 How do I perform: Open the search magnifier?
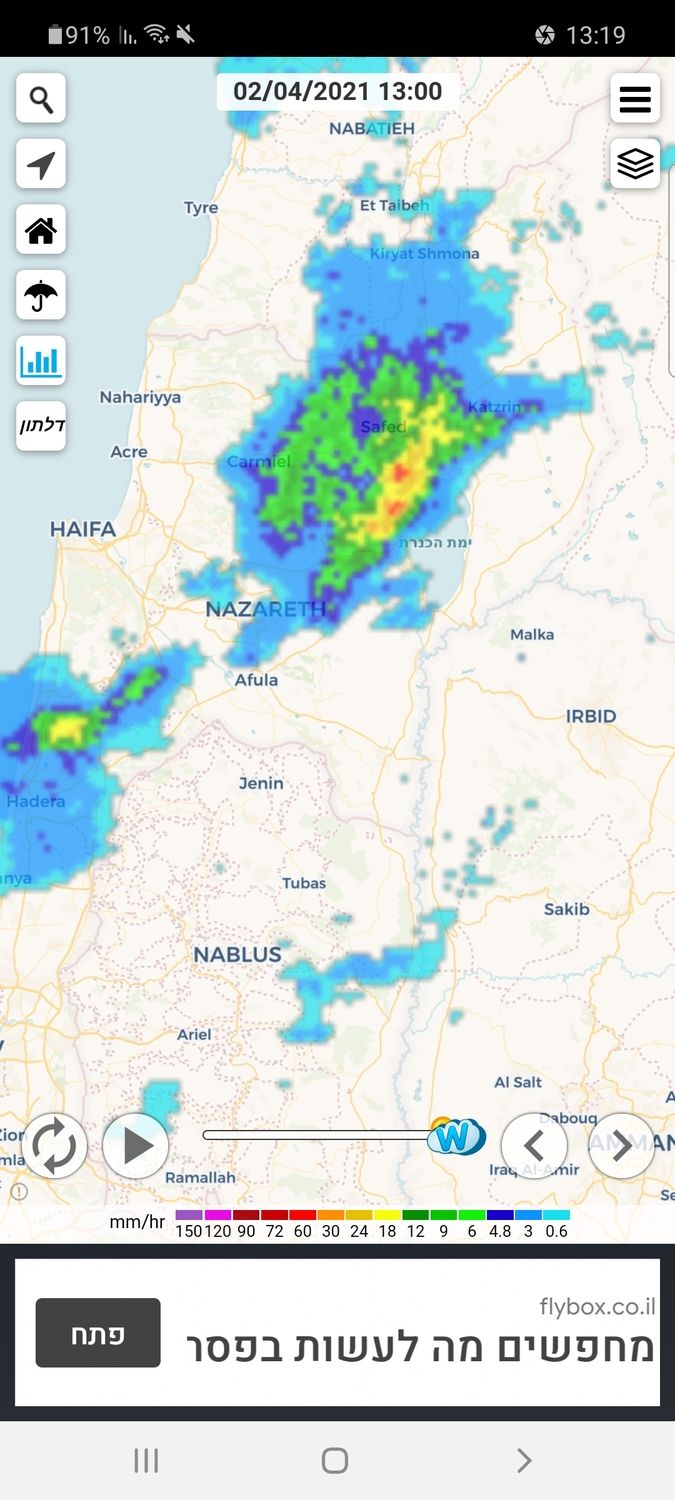41,99
